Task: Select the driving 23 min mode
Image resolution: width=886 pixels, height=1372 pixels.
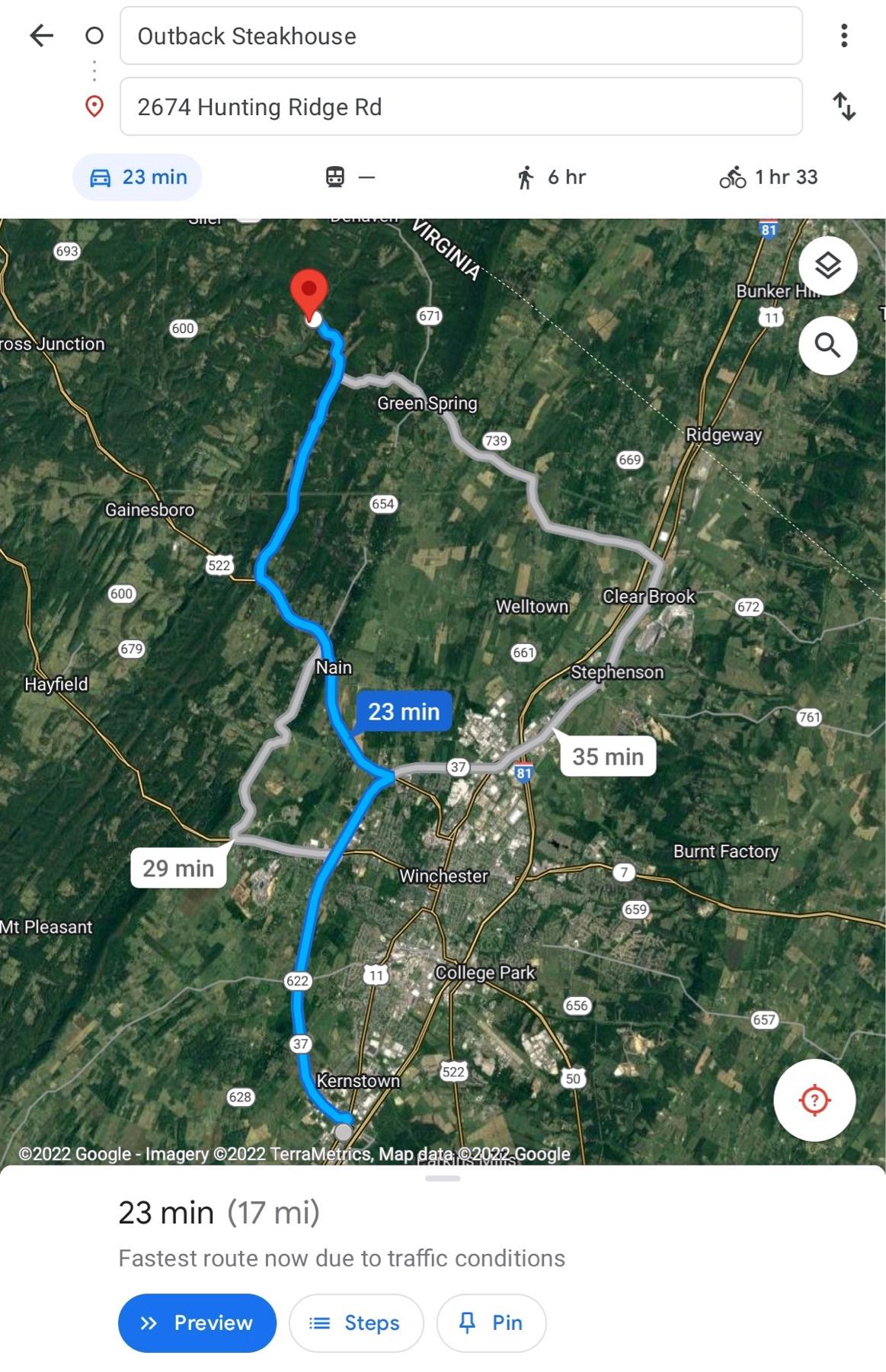Action: [138, 177]
